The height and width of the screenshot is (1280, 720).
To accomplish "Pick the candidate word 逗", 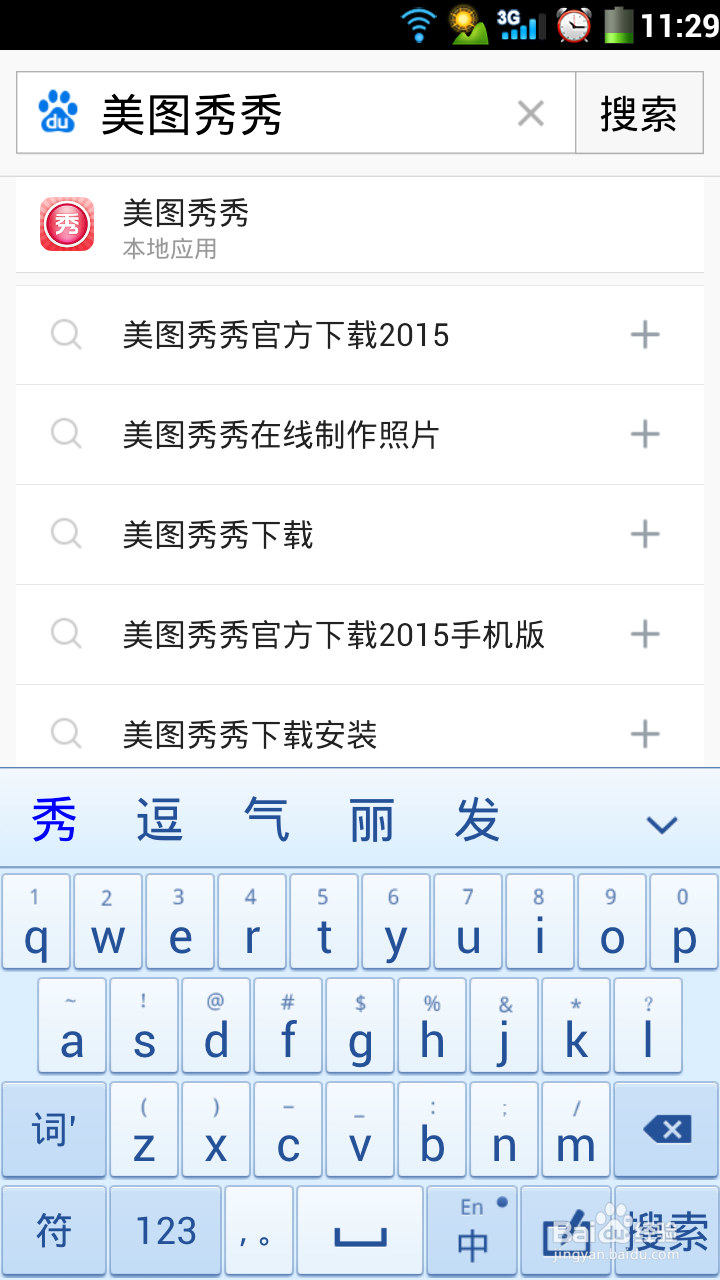I will [x=160, y=822].
